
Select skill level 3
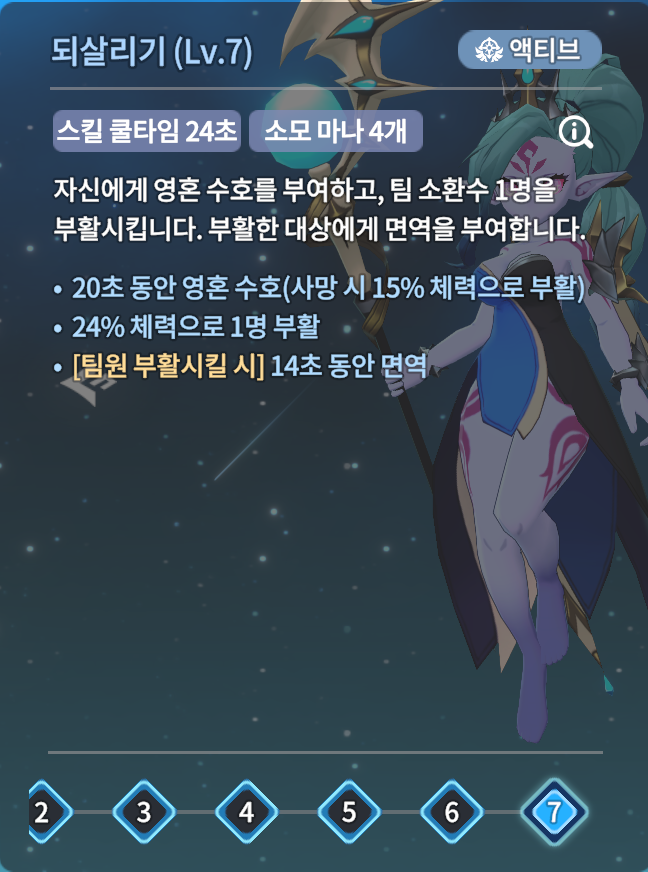(x=144, y=811)
